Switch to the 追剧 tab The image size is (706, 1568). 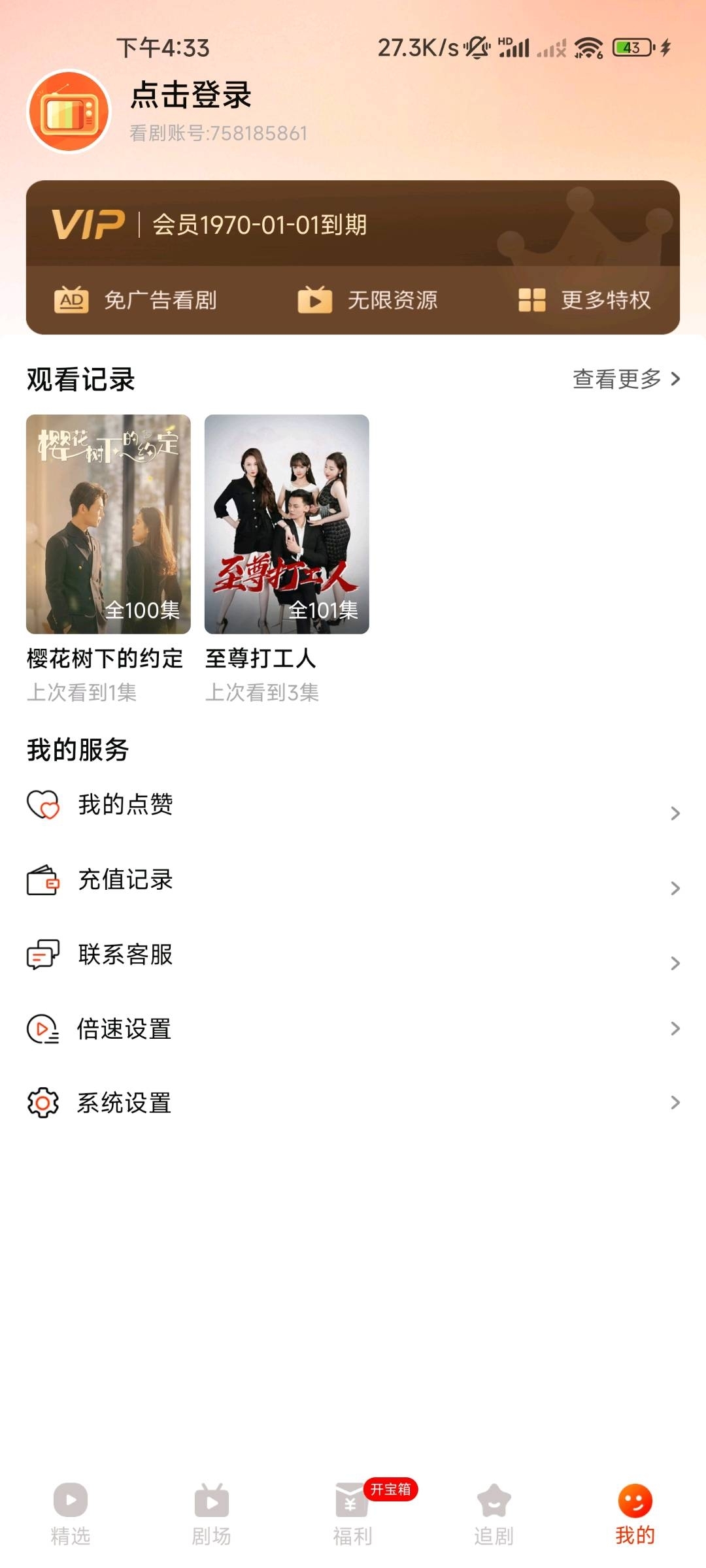coord(494,1514)
